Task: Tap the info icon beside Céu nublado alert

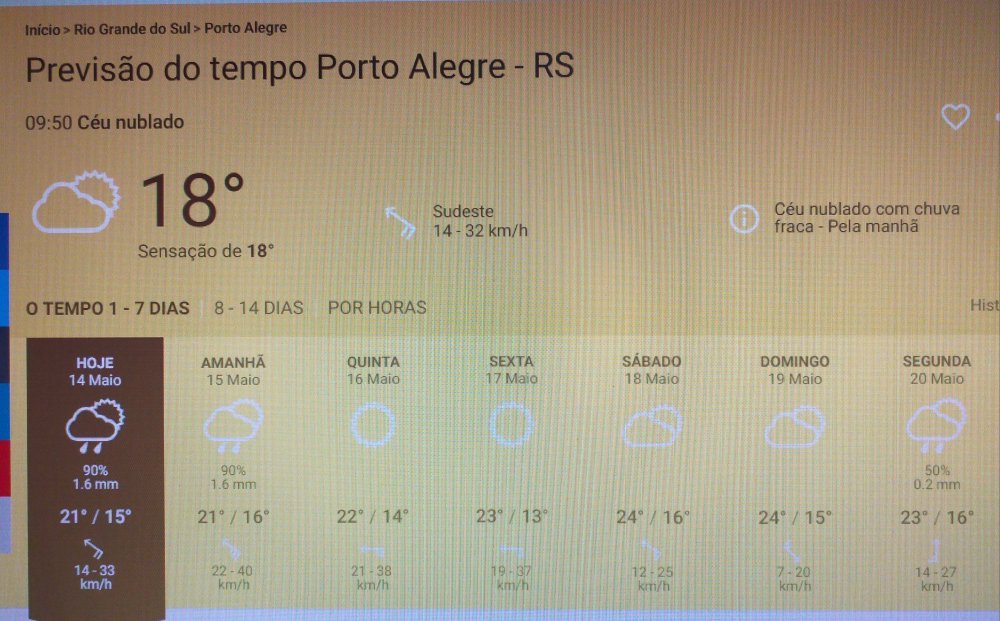Action: [743, 219]
